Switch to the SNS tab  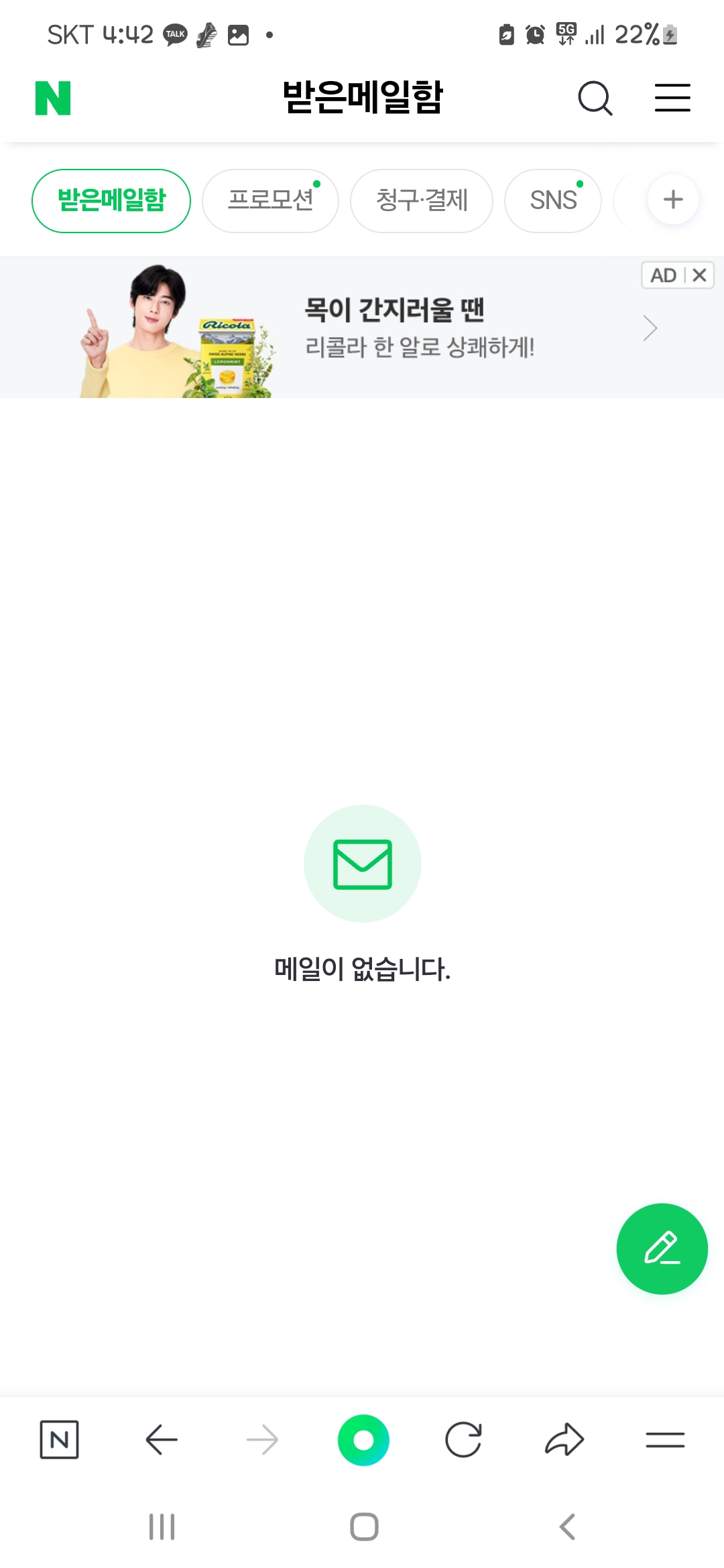[553, 200]
